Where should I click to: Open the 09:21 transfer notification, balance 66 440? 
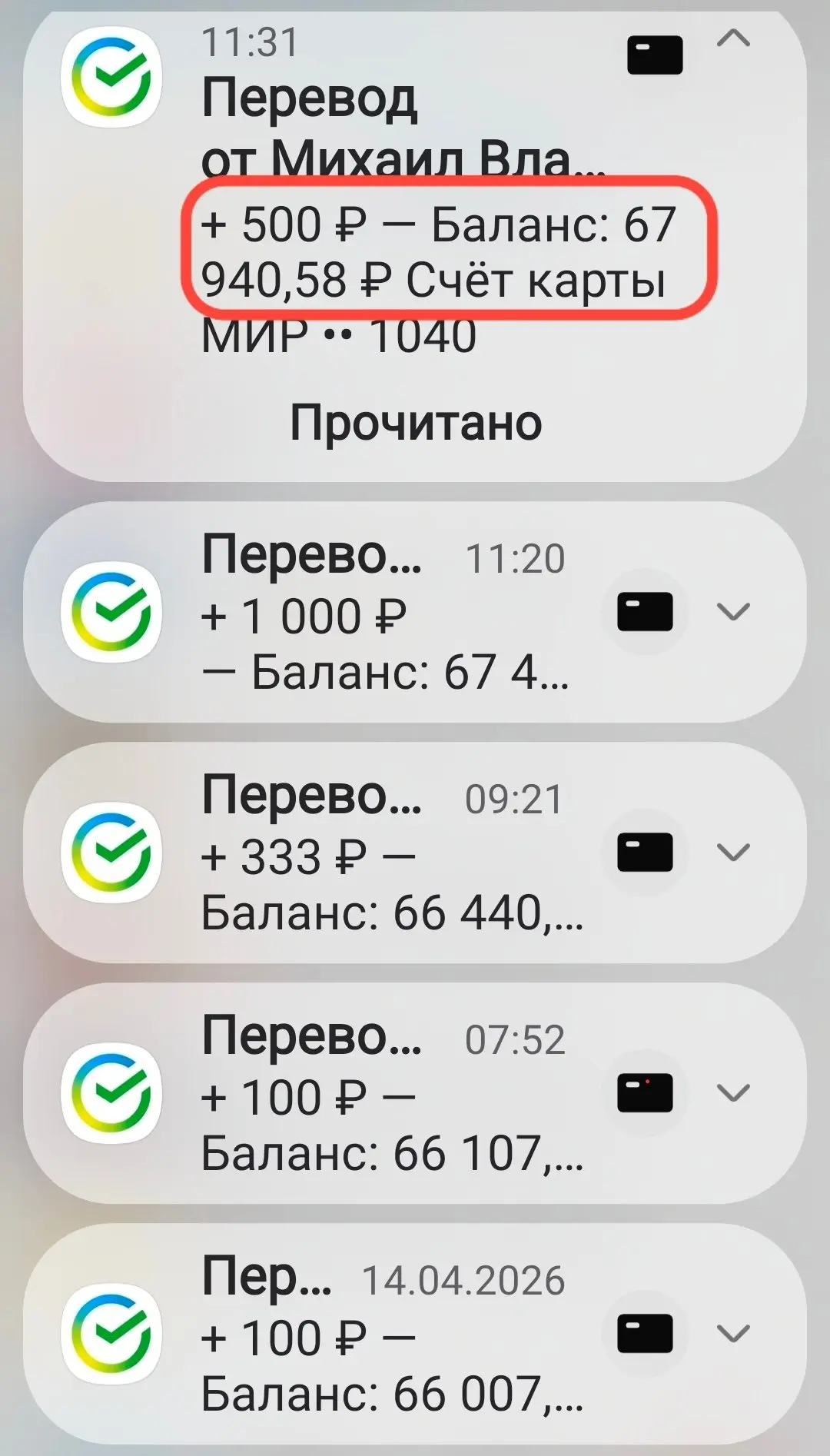tap(384, 856)
